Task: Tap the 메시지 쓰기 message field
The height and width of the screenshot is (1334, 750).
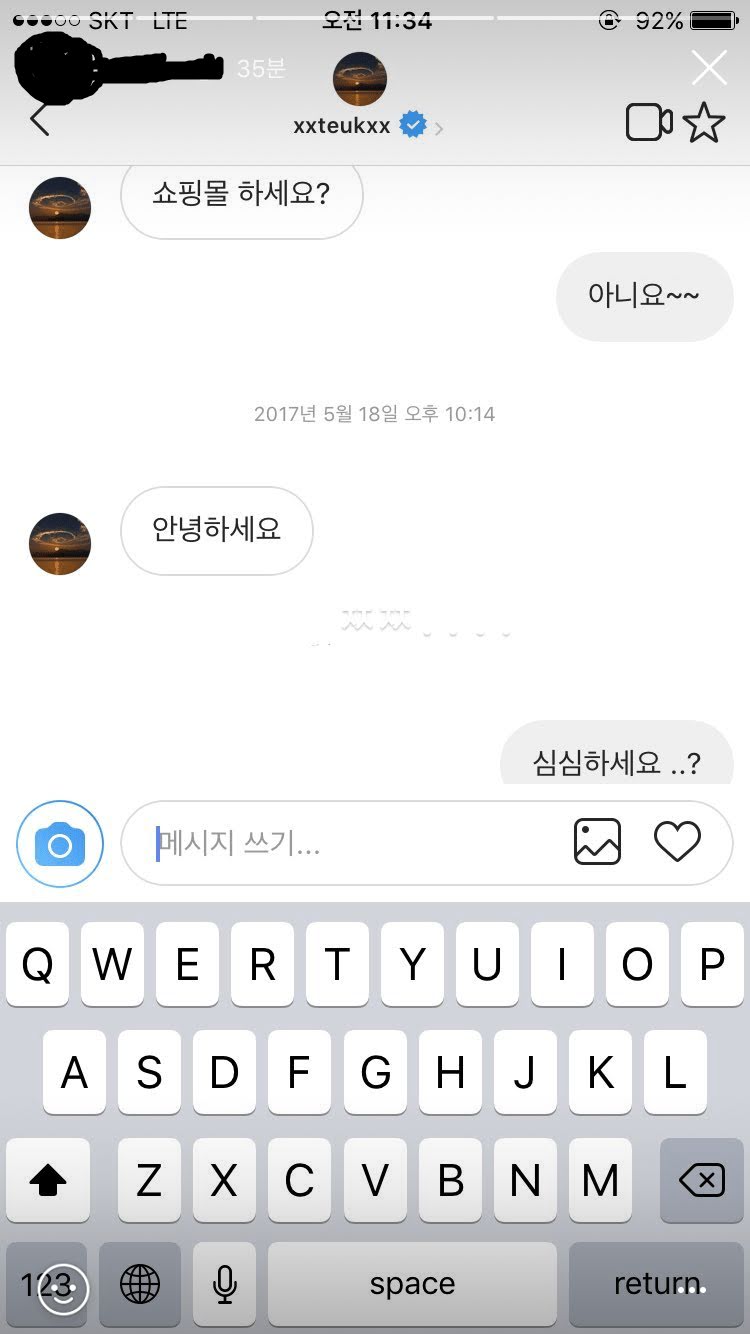Action: coord(350,844)
